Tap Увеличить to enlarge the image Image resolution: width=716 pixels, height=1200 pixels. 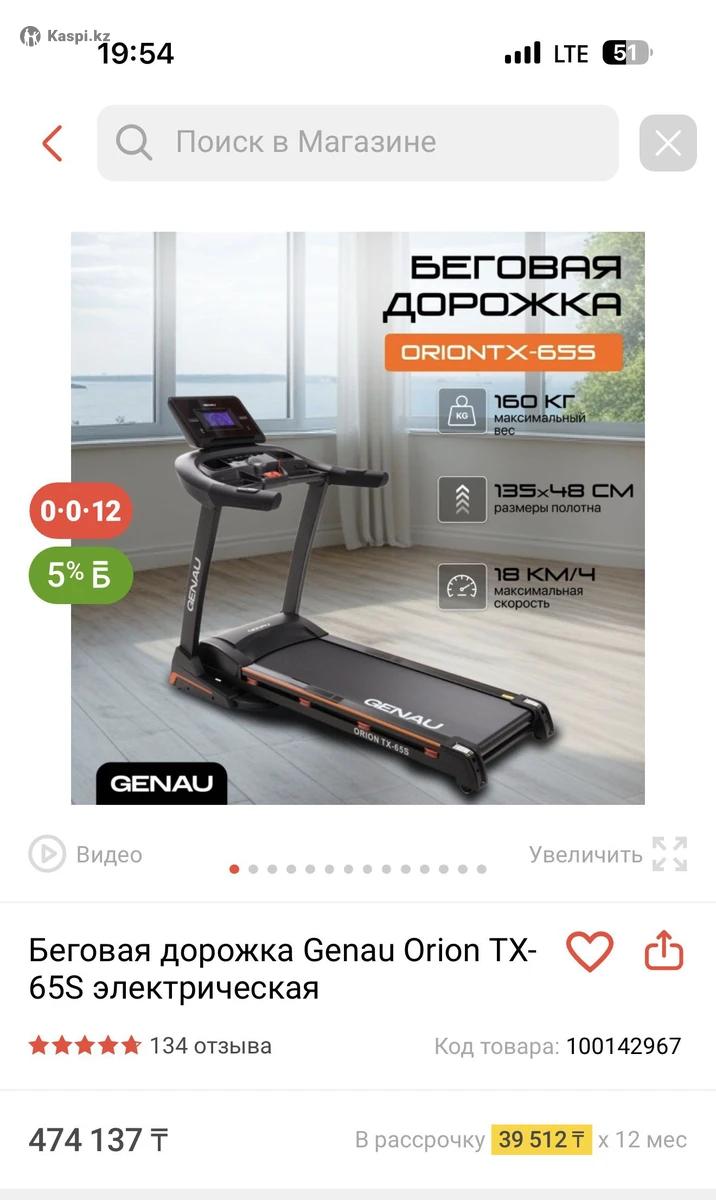pyautogui.click(x=607, y=854)
